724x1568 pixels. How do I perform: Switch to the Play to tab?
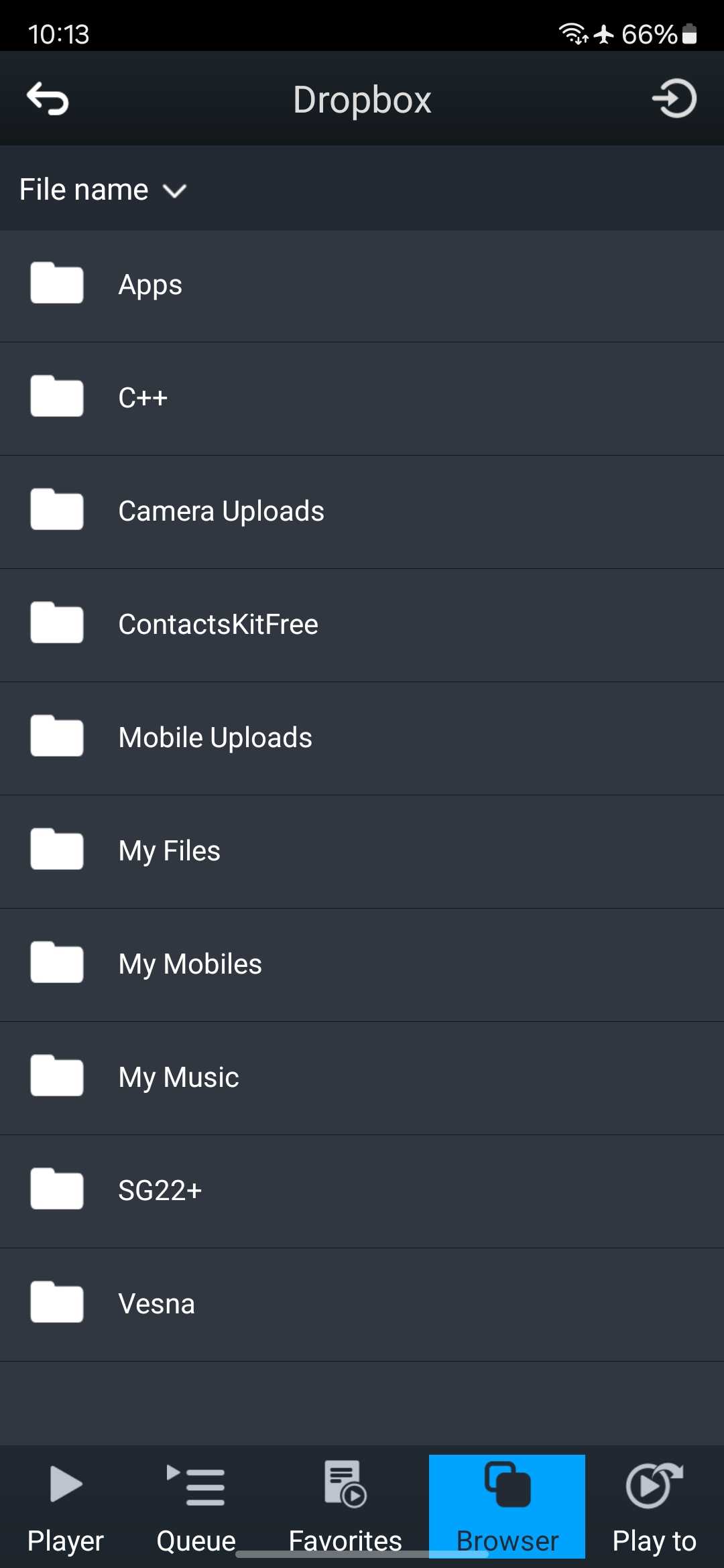(x=654, y=1507)
